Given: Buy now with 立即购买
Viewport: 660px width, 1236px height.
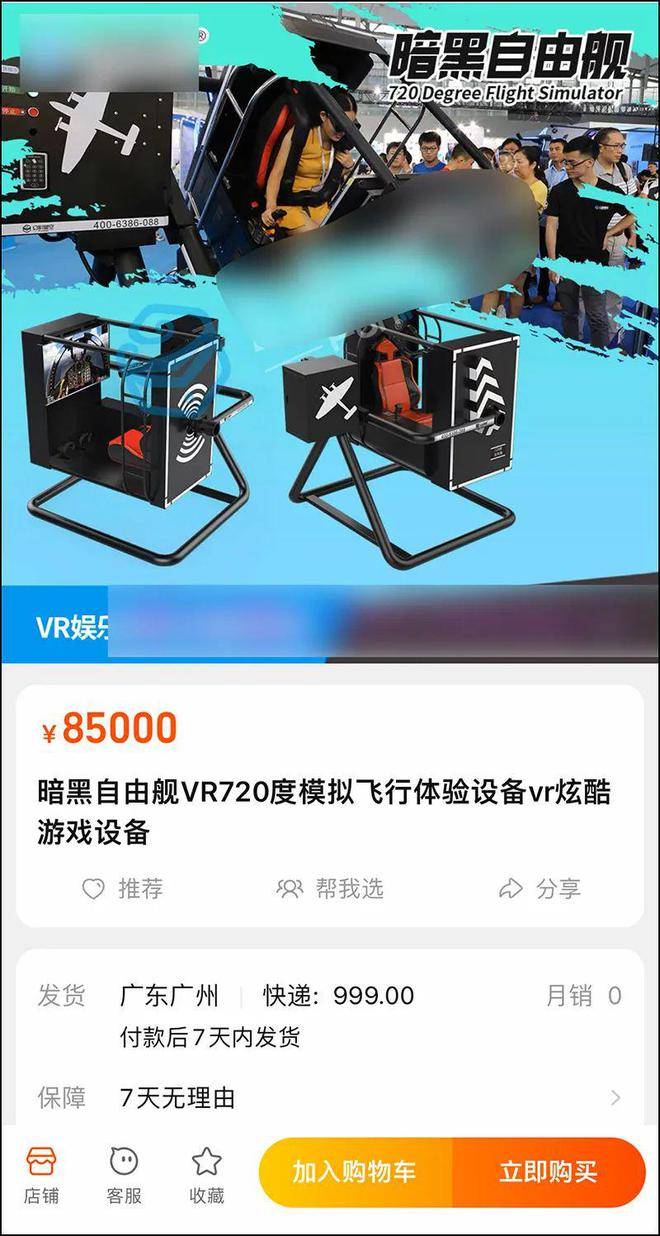Looking at the screenshot, I should [x=548, y=1172].
